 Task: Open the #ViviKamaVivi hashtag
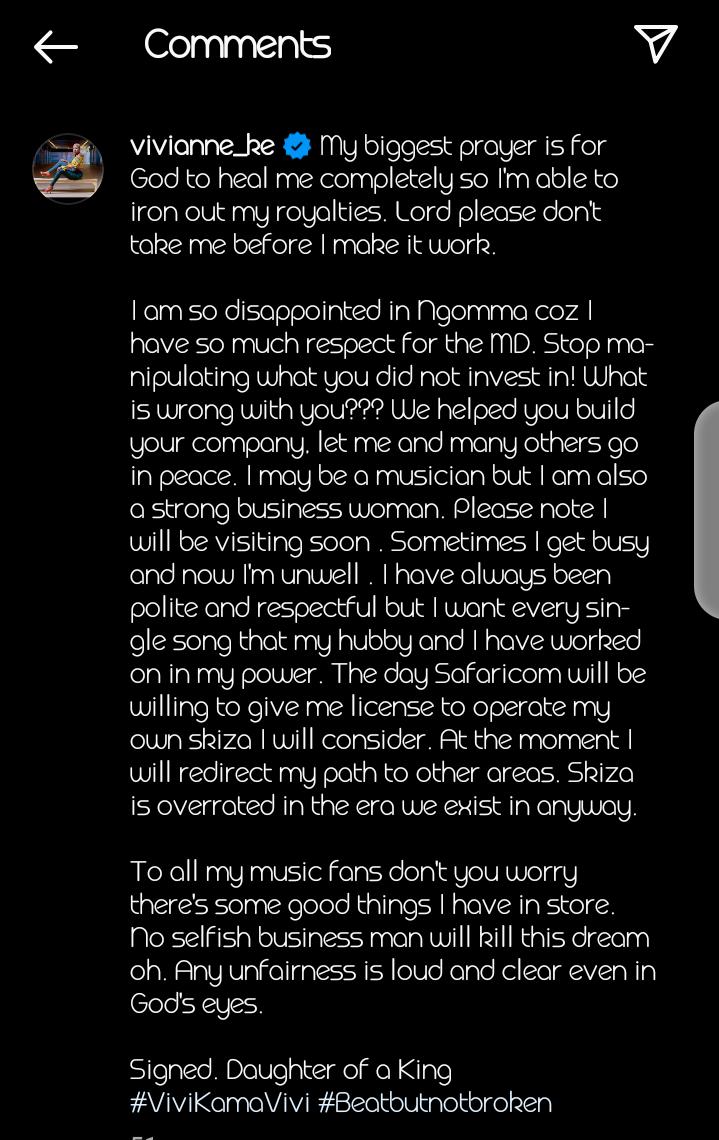click(x=219, y=1102)
